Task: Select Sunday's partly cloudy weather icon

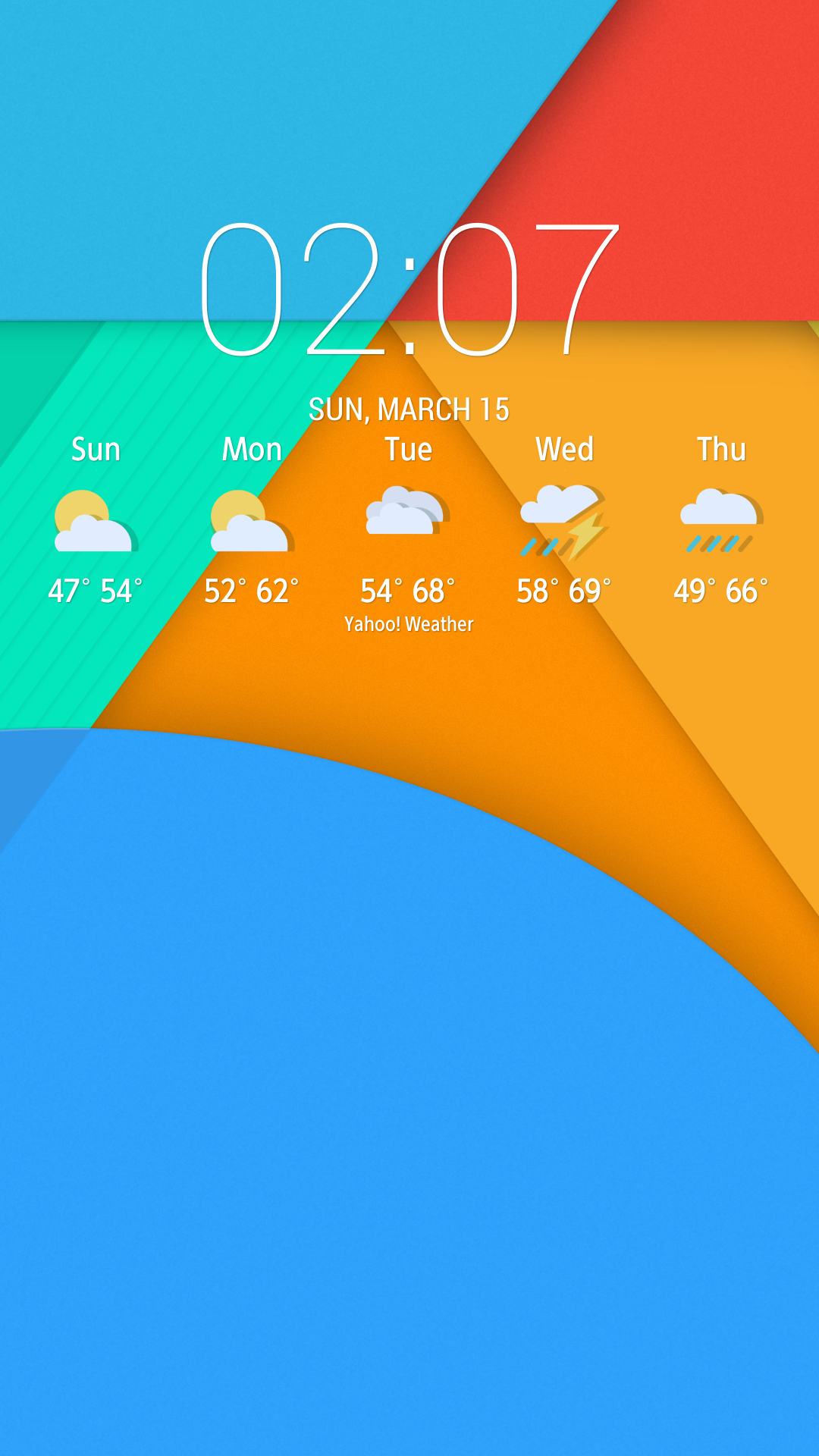Action: pyautogui.click(x=95, y=519)
